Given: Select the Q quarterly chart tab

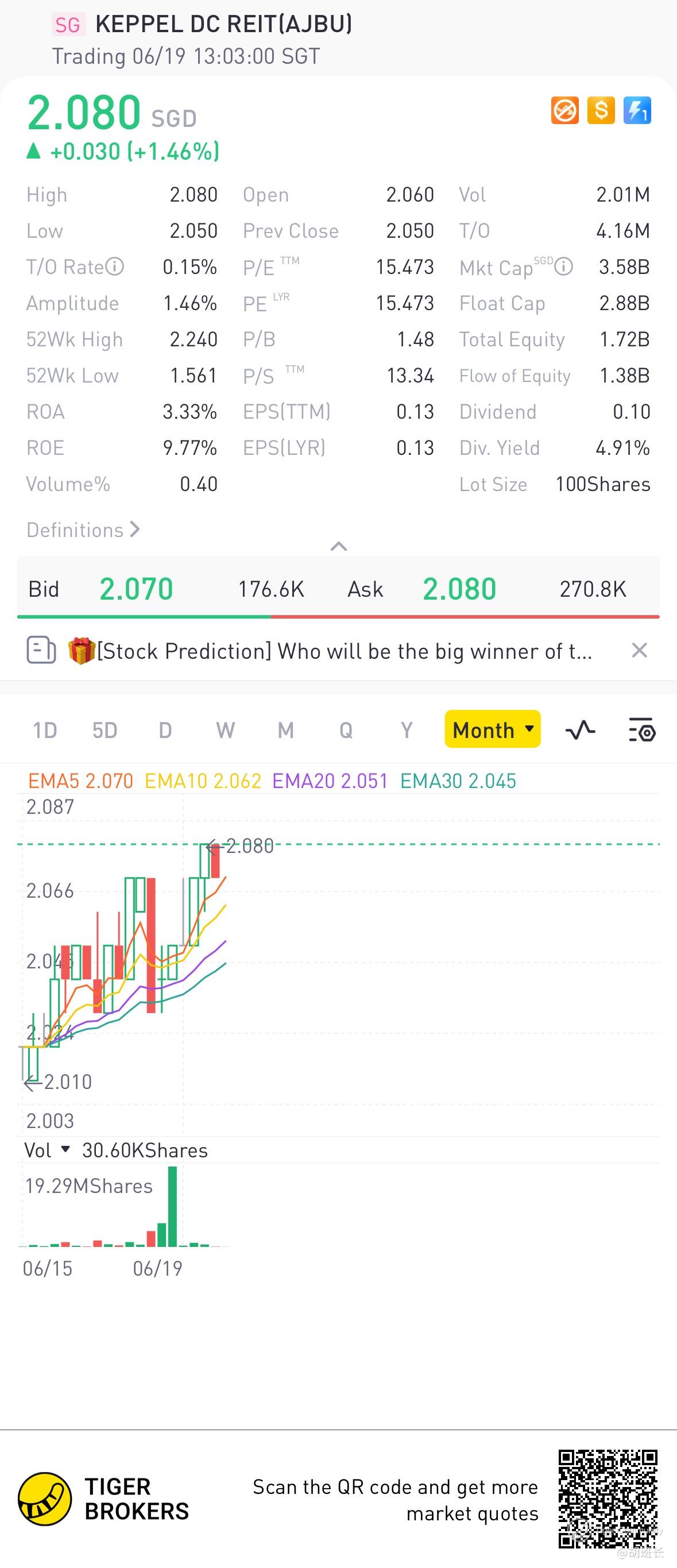Looking at the screenshot, I should (x=346, y=730).
